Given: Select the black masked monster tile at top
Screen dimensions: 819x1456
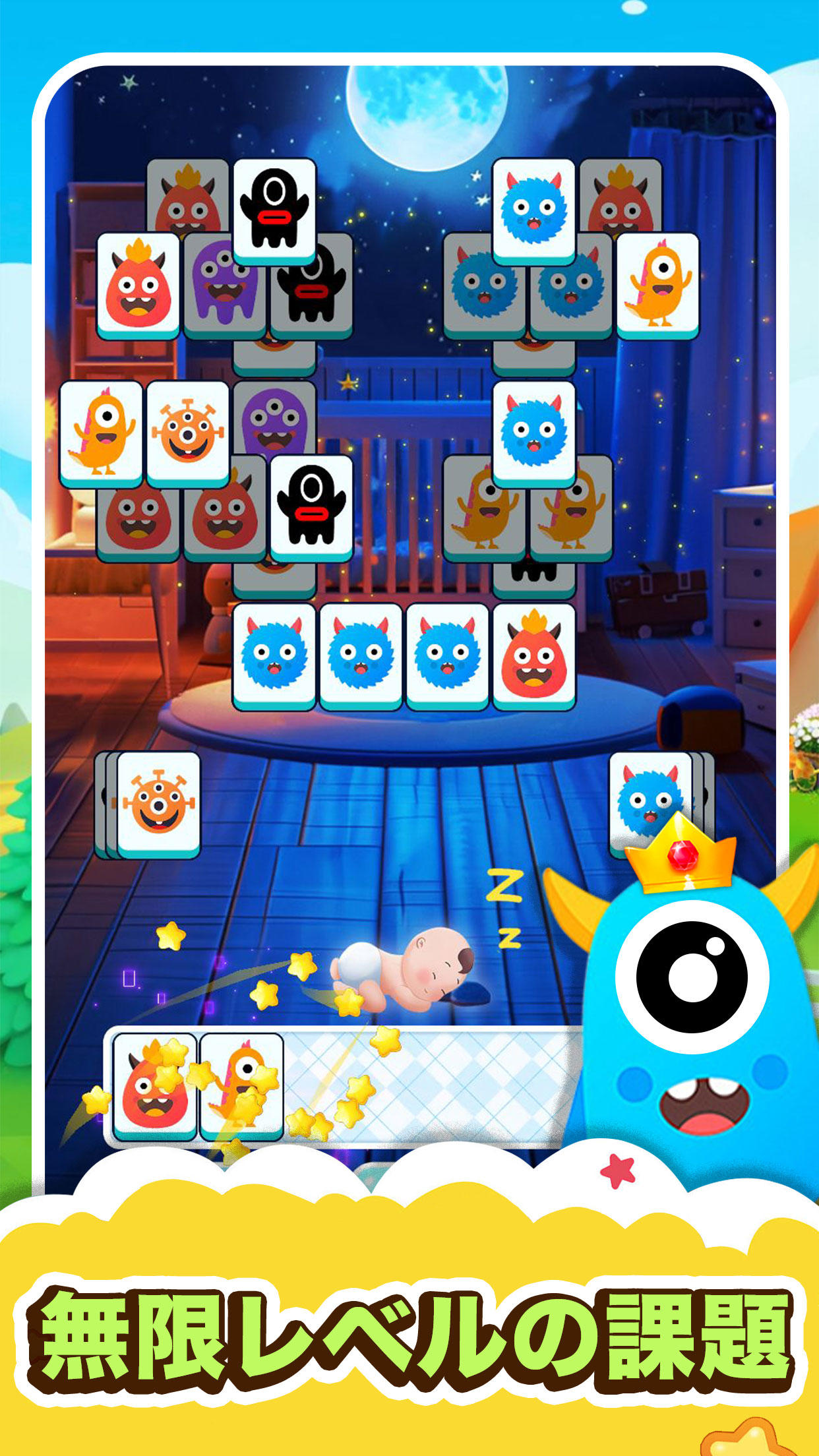Looking at the screenshot, I should (x=275, y=211).
